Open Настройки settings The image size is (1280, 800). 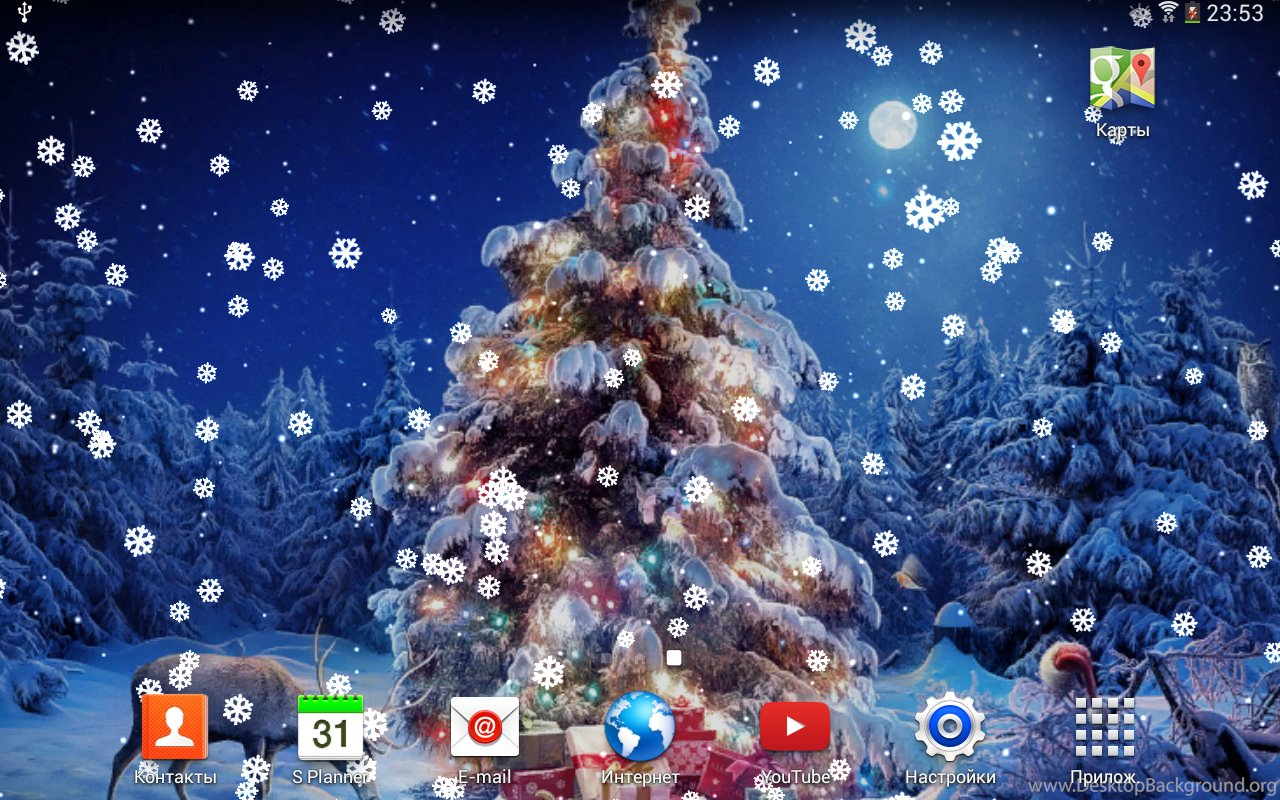[x=950, y=727]
